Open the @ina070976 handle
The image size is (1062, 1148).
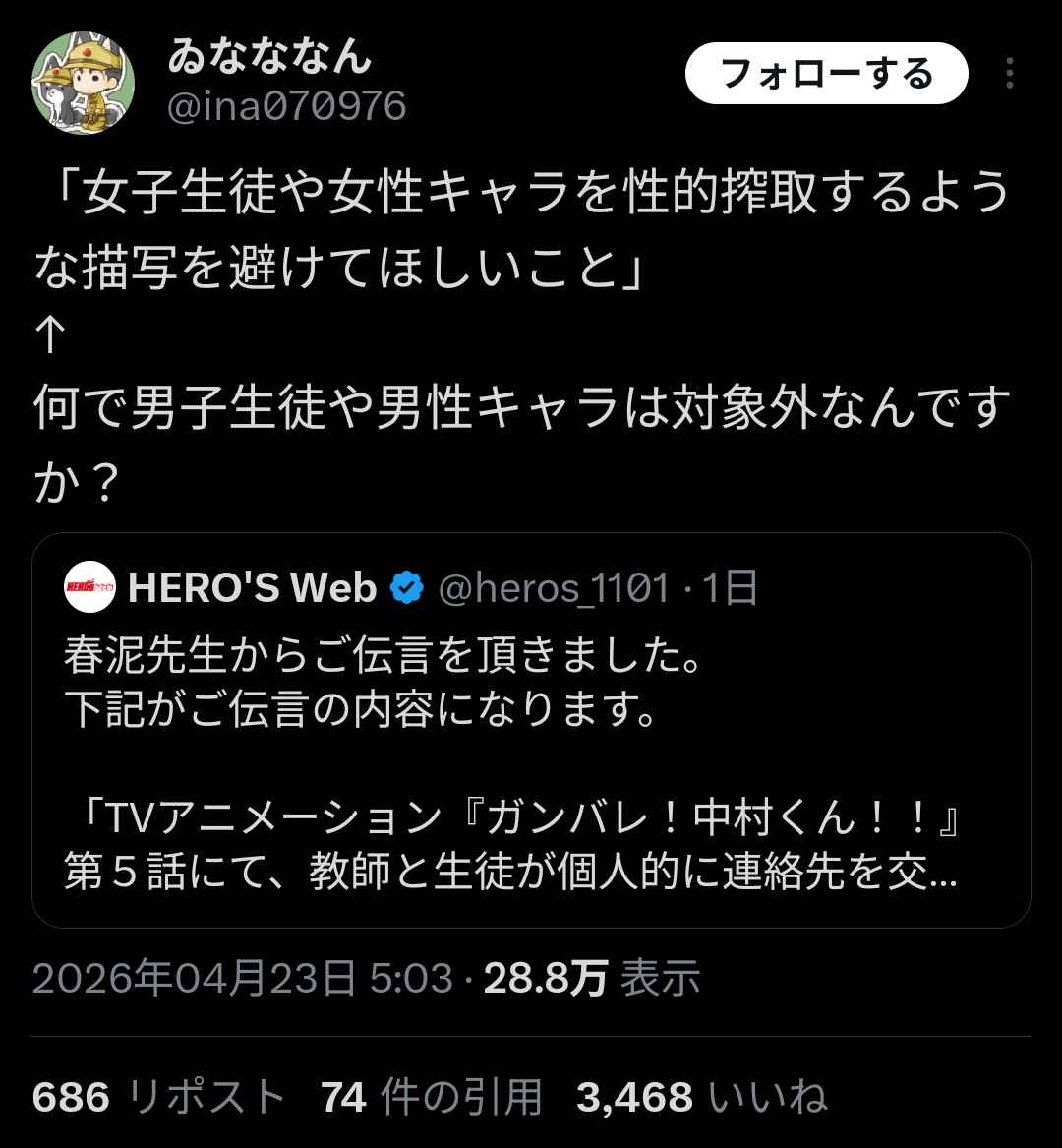click(287, 106)
